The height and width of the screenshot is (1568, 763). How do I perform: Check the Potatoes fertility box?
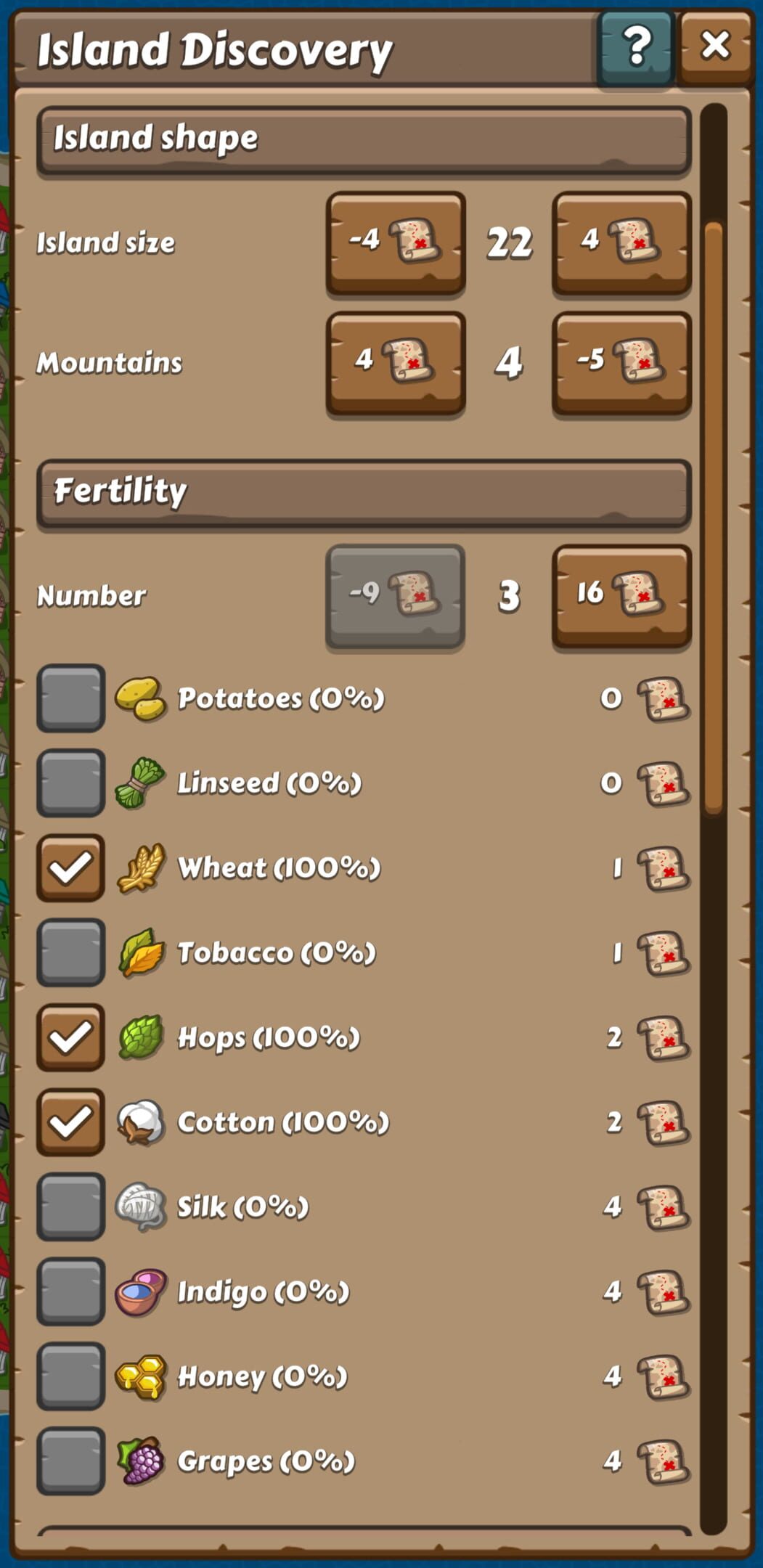pos(70,698)
